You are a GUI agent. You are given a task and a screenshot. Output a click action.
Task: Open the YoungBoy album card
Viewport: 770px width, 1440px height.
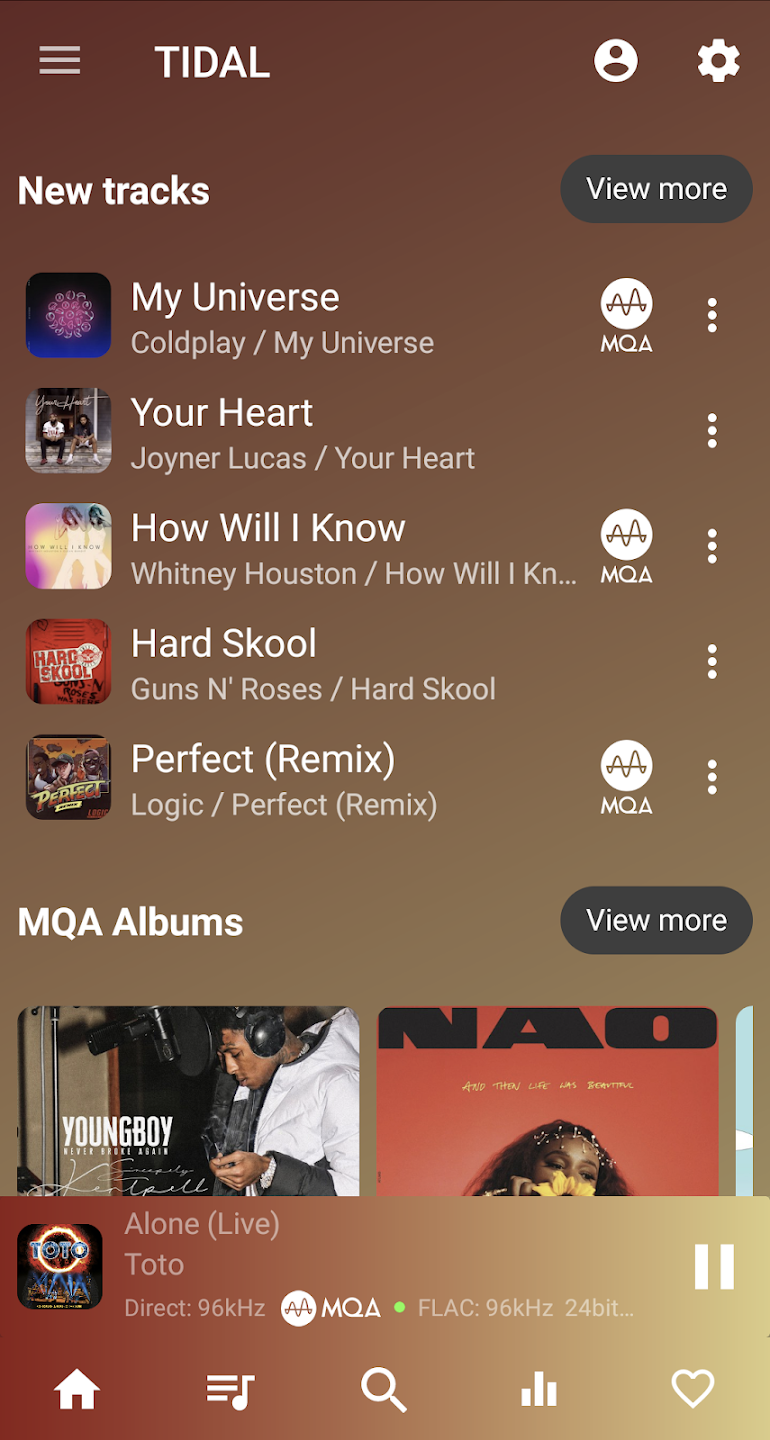coord(188,1100)
